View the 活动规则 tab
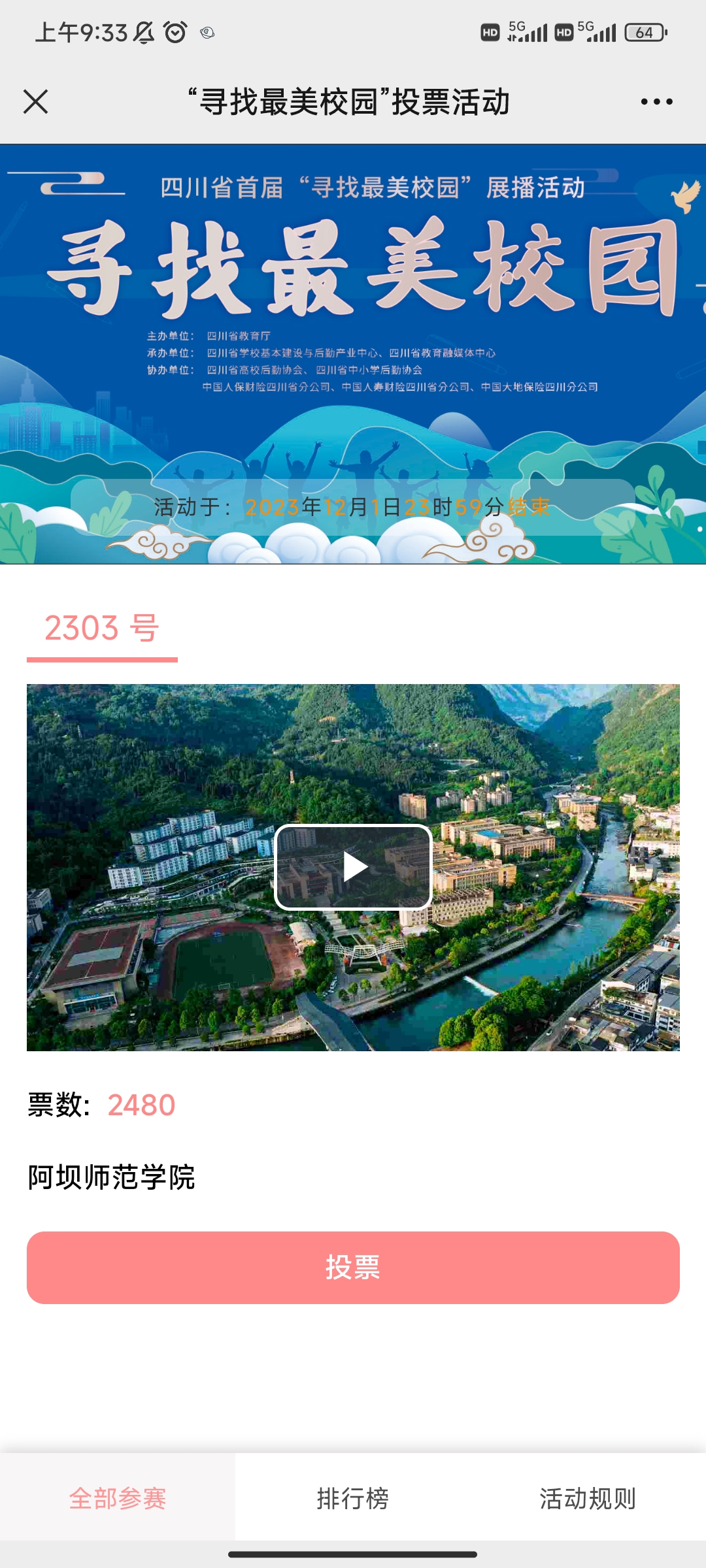The height and width of the screenshot is (1568, 706). coord(588,1498)
